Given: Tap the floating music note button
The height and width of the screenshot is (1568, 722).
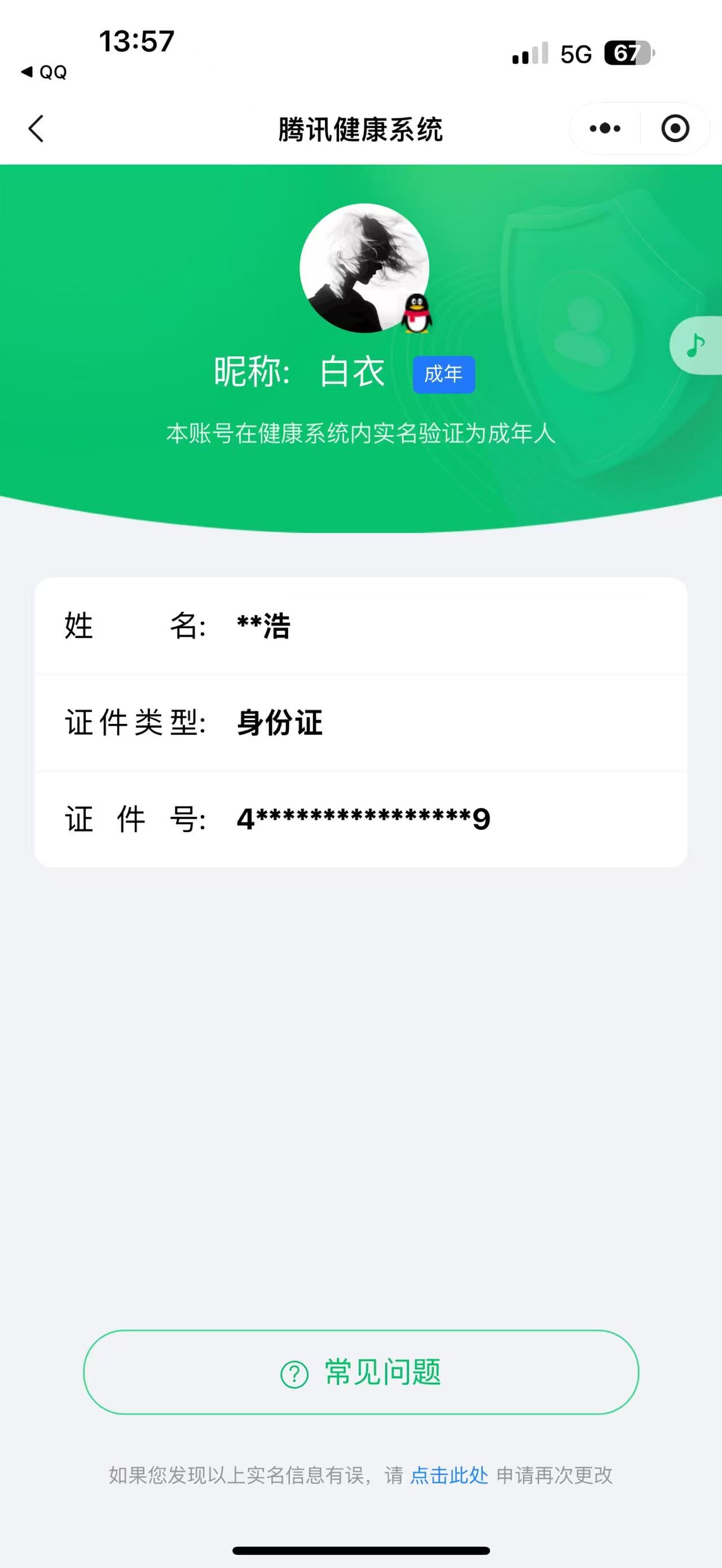Looking at the screenshot, I should click(x=696, y=345).
